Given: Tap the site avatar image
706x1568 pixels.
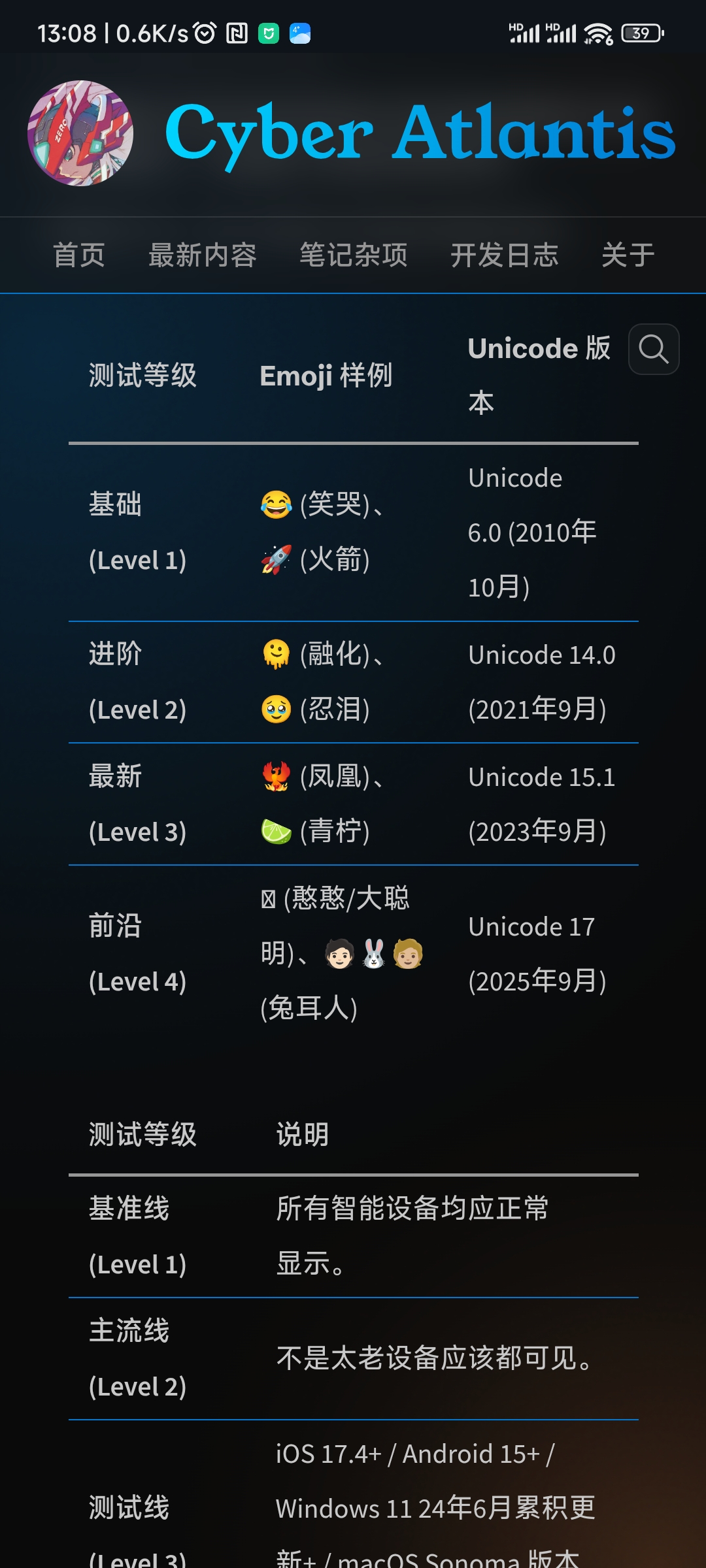Looking at the screenshot, I should click(80, 133).
